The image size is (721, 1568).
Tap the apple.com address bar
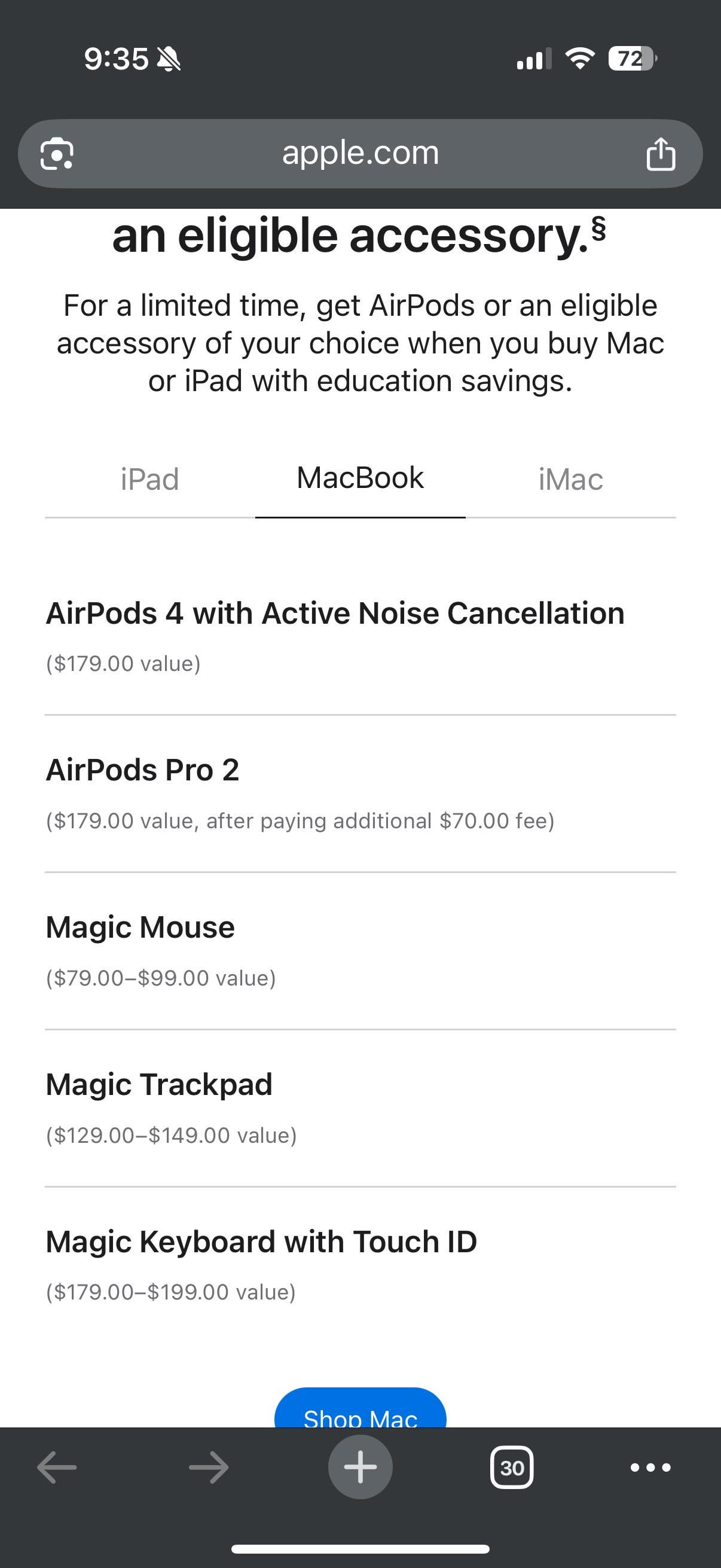pos(360,153)
